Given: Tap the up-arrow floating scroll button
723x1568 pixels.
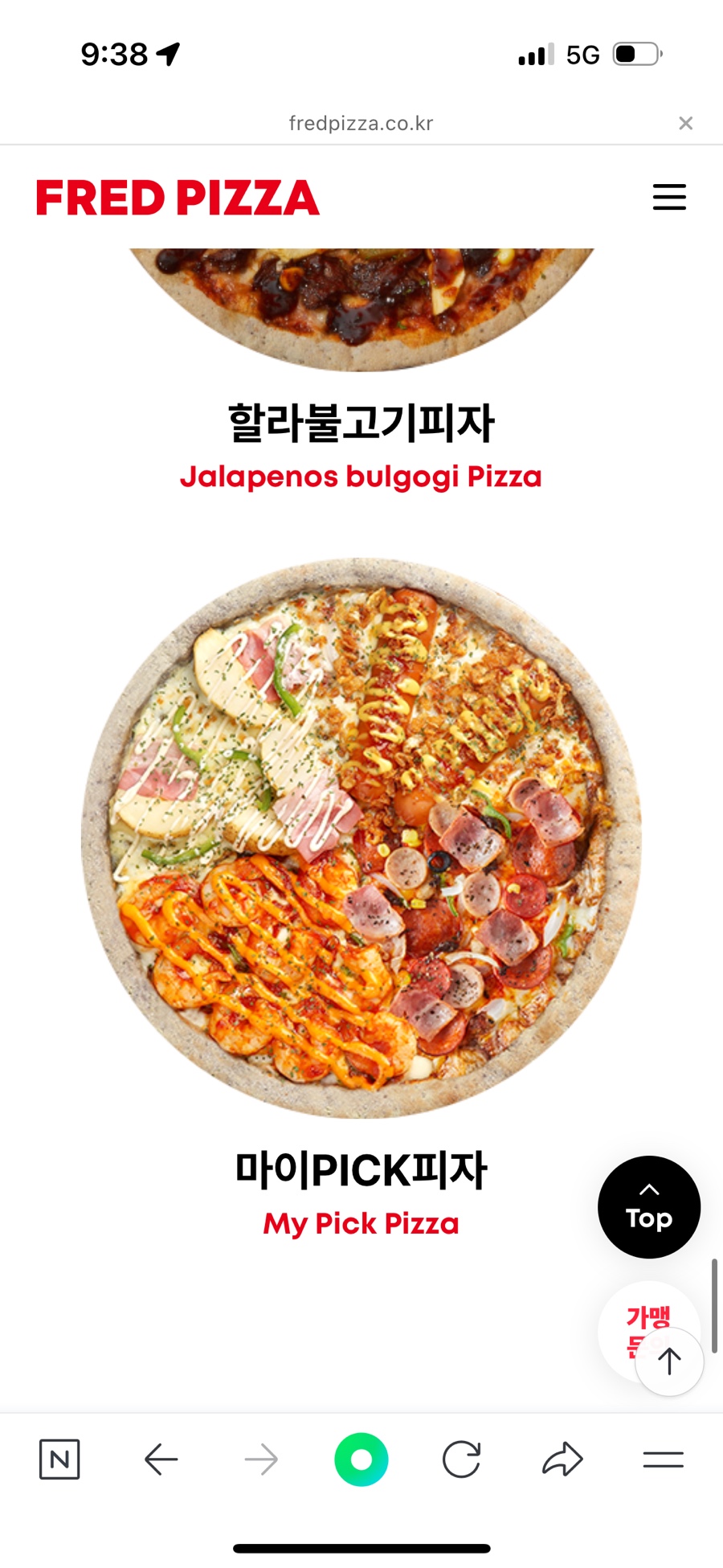Looking at the screenshot, I should tap(669, 1361).
